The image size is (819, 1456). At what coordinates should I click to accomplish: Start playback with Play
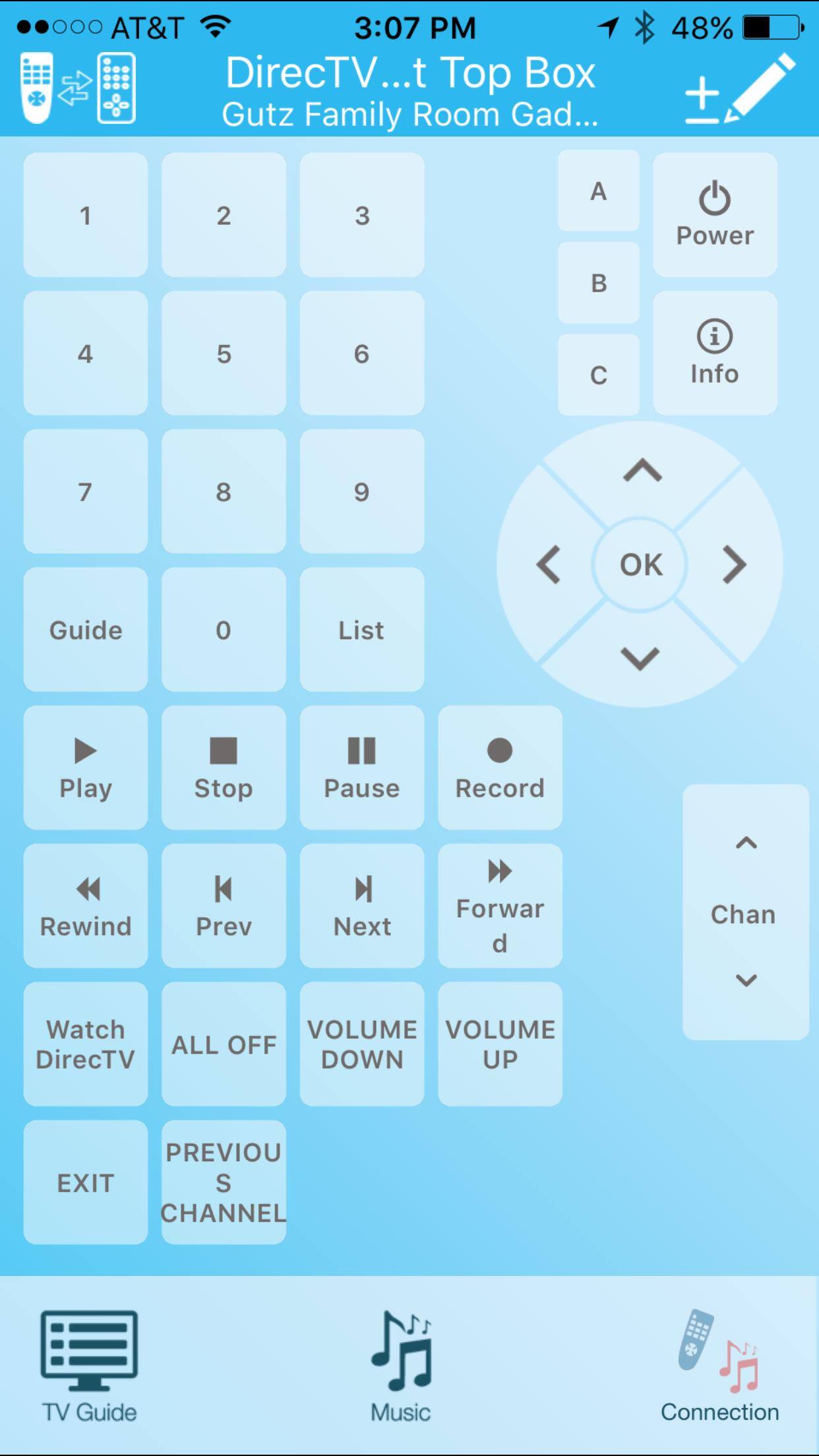pos(86,768)
